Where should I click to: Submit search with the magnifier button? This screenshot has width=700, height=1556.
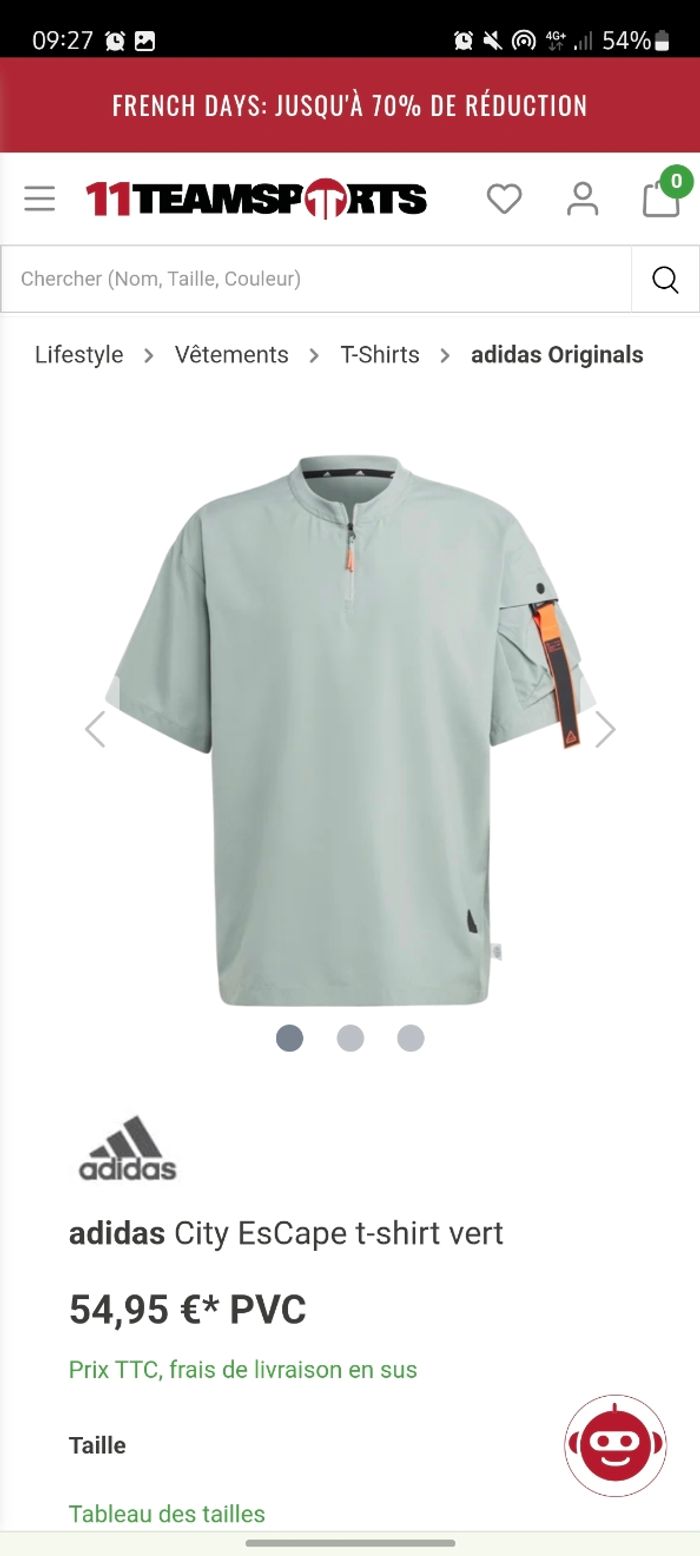click(x=665, y=279)
